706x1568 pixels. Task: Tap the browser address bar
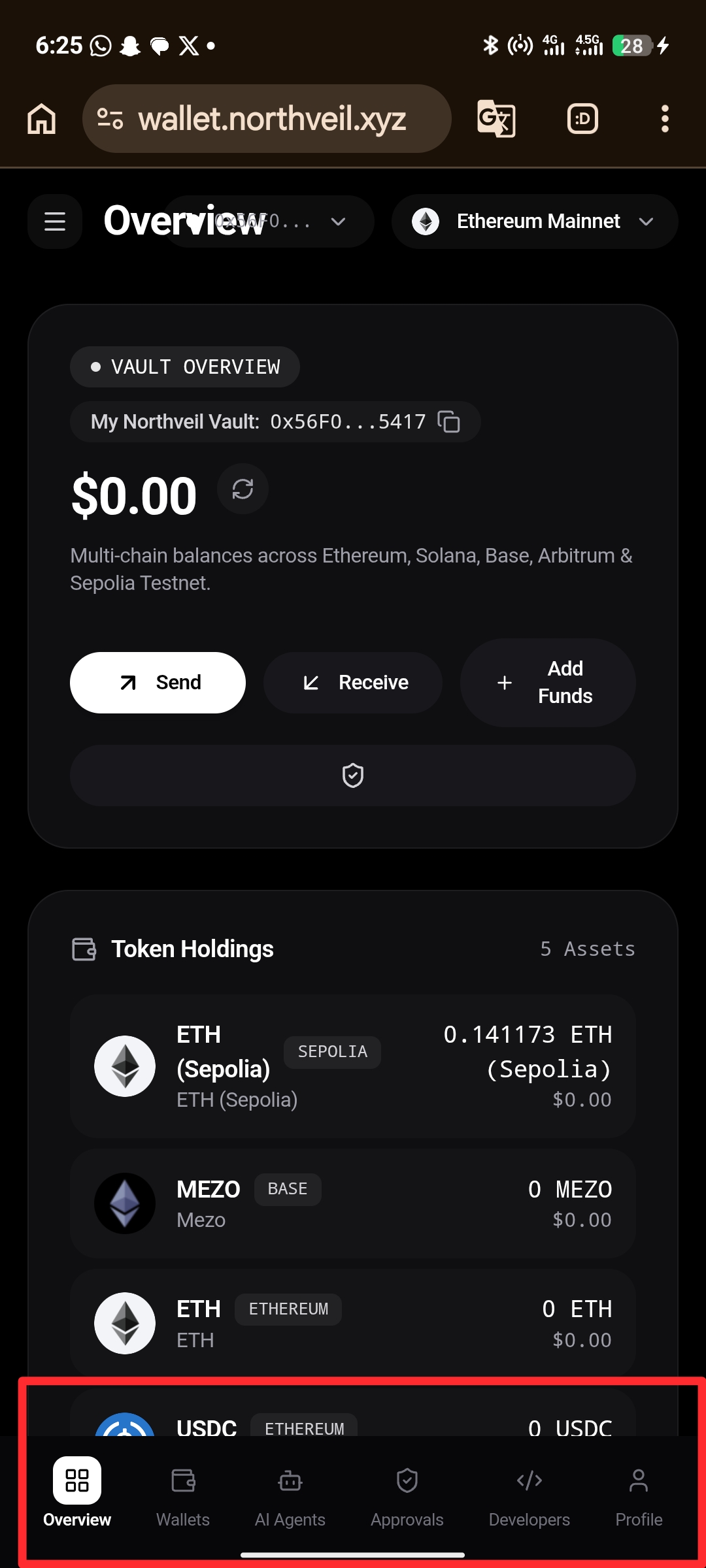(267, 119)
